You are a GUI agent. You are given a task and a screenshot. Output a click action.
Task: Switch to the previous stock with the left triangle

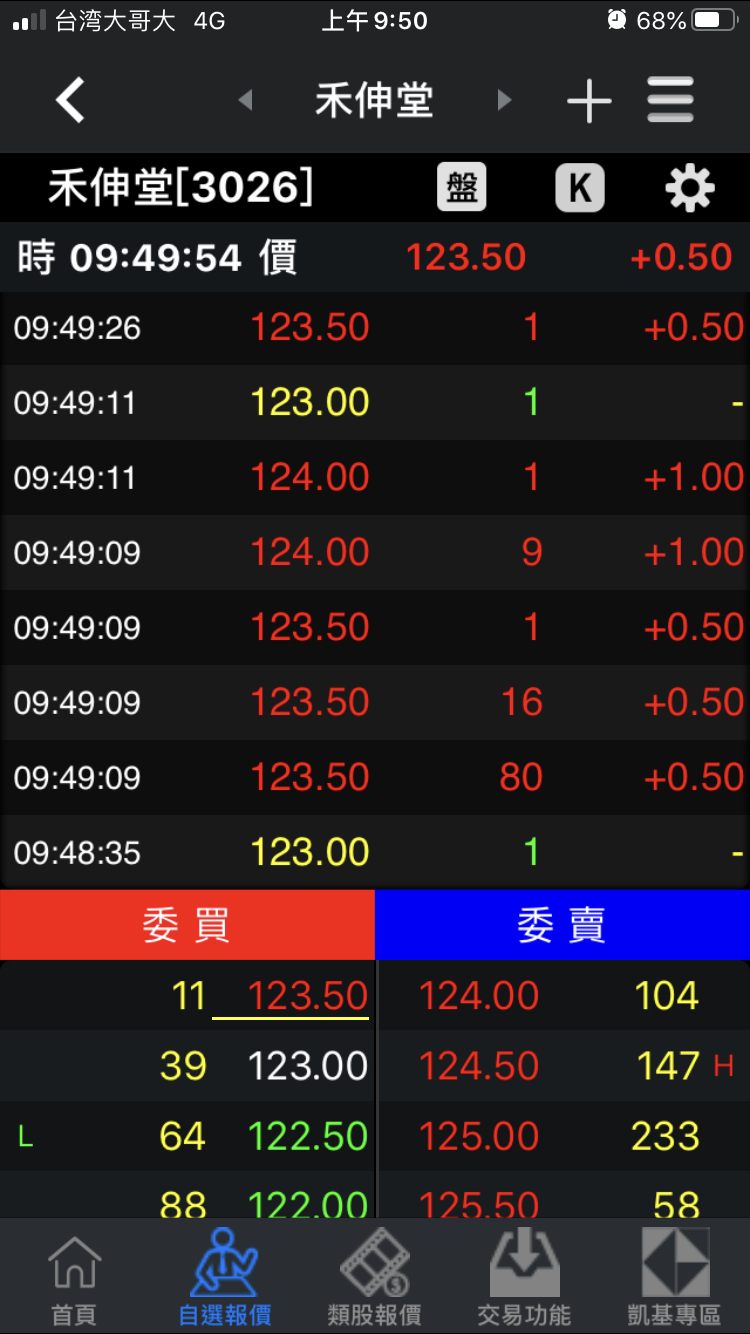pyautogui.click(x=246, y=100)
